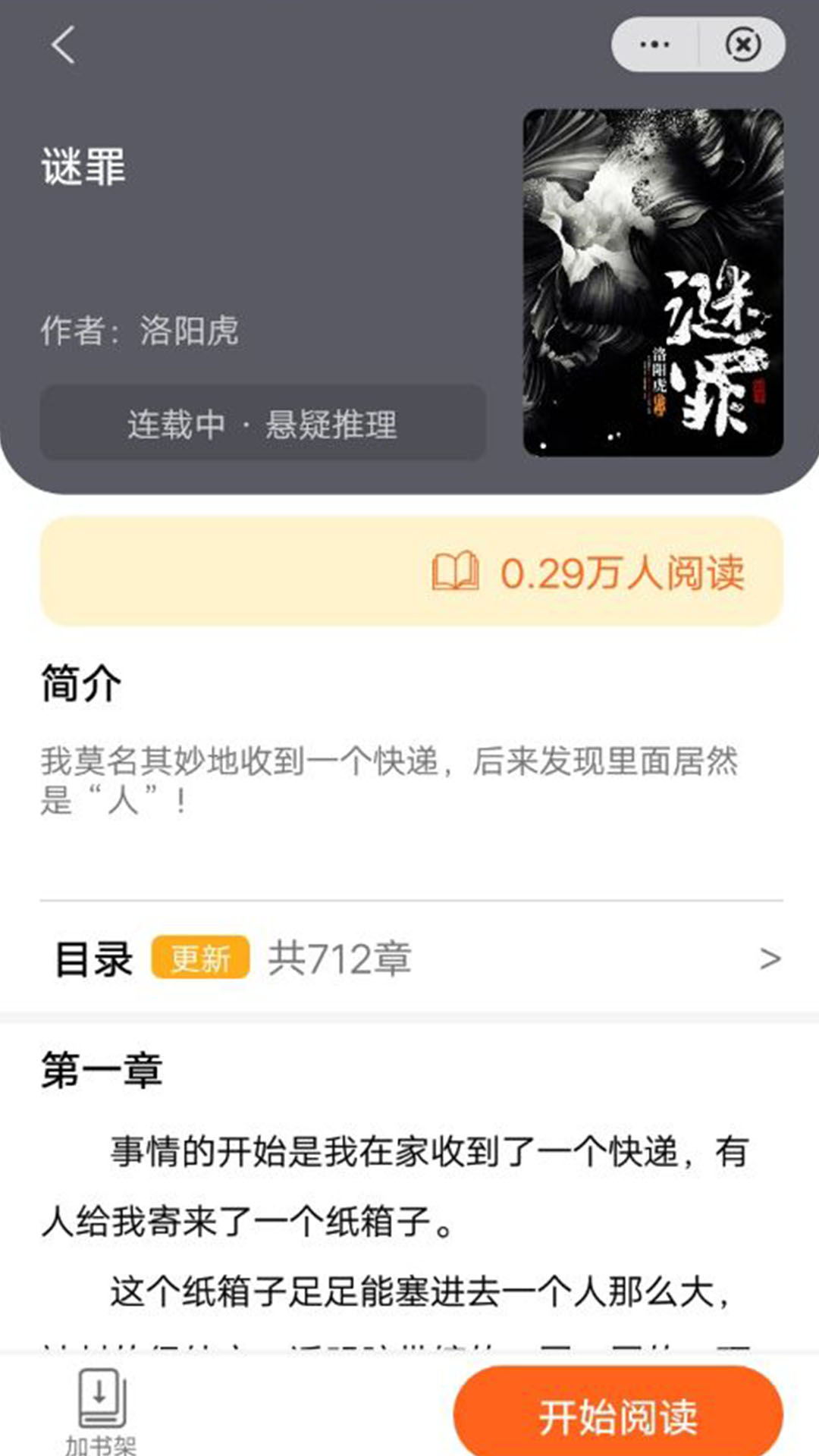Tap the 更新 update badge

(201, 958)
